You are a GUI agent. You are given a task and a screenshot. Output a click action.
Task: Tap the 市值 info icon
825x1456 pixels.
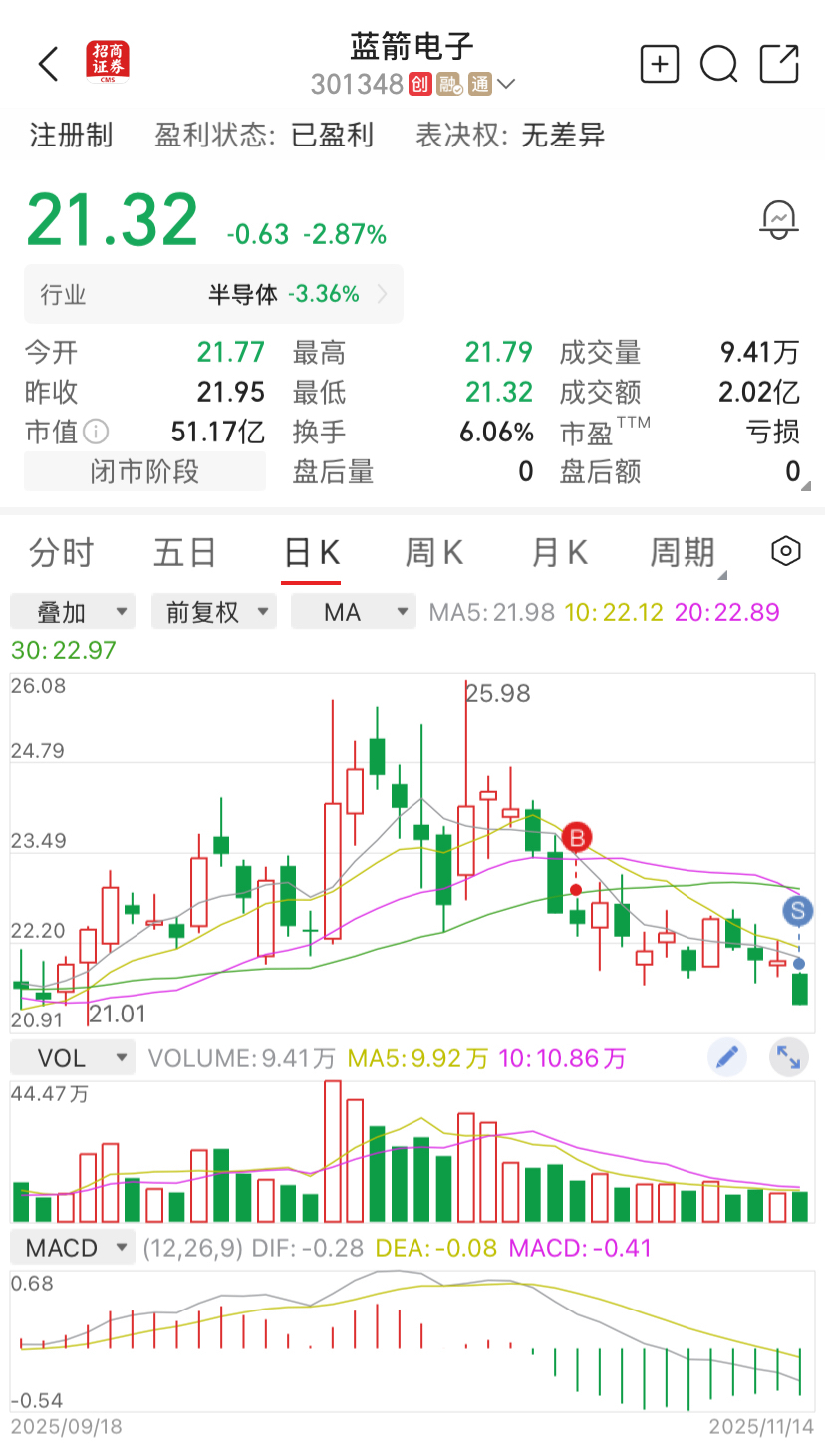click(96, 432)
